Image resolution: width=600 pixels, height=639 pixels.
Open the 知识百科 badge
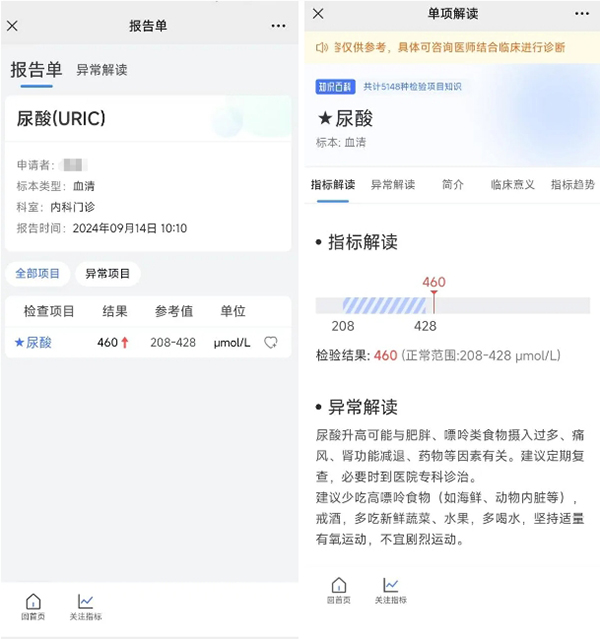pyautogui.click(x=336, y=87)
